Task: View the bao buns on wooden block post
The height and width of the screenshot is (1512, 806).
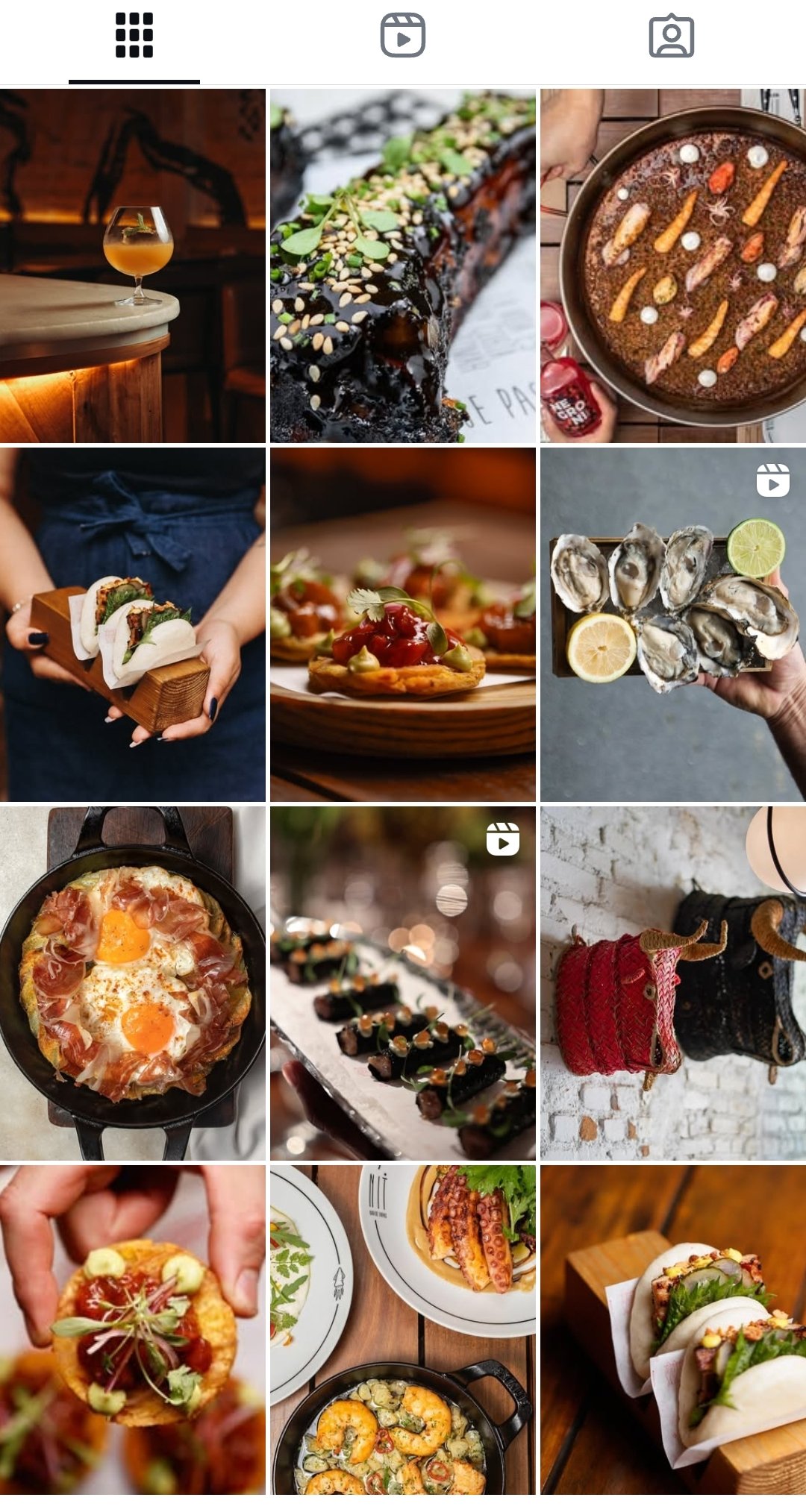Action: (673, 1329)
